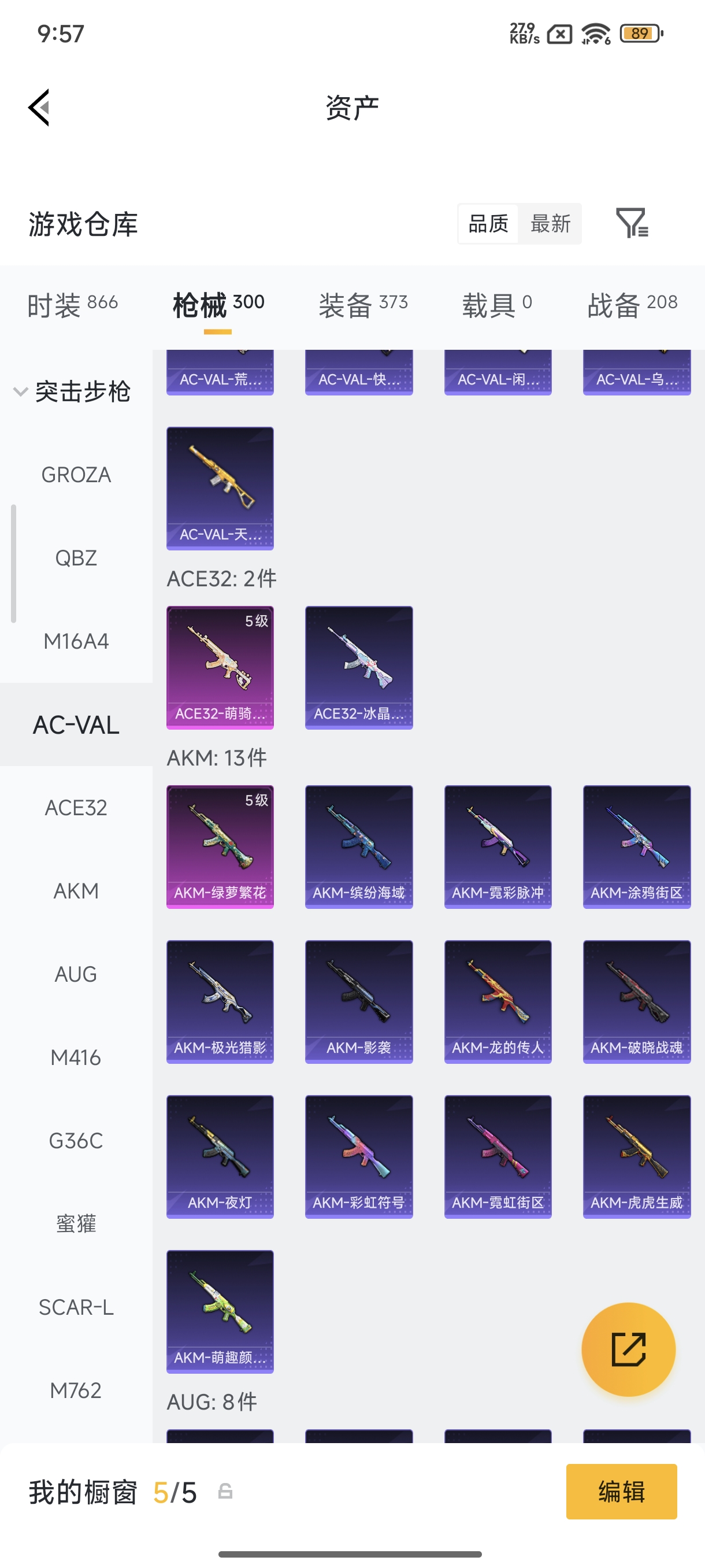Switch to the 载具 tab
Screen dimensions: 705x1568
[x=497, y=305]
